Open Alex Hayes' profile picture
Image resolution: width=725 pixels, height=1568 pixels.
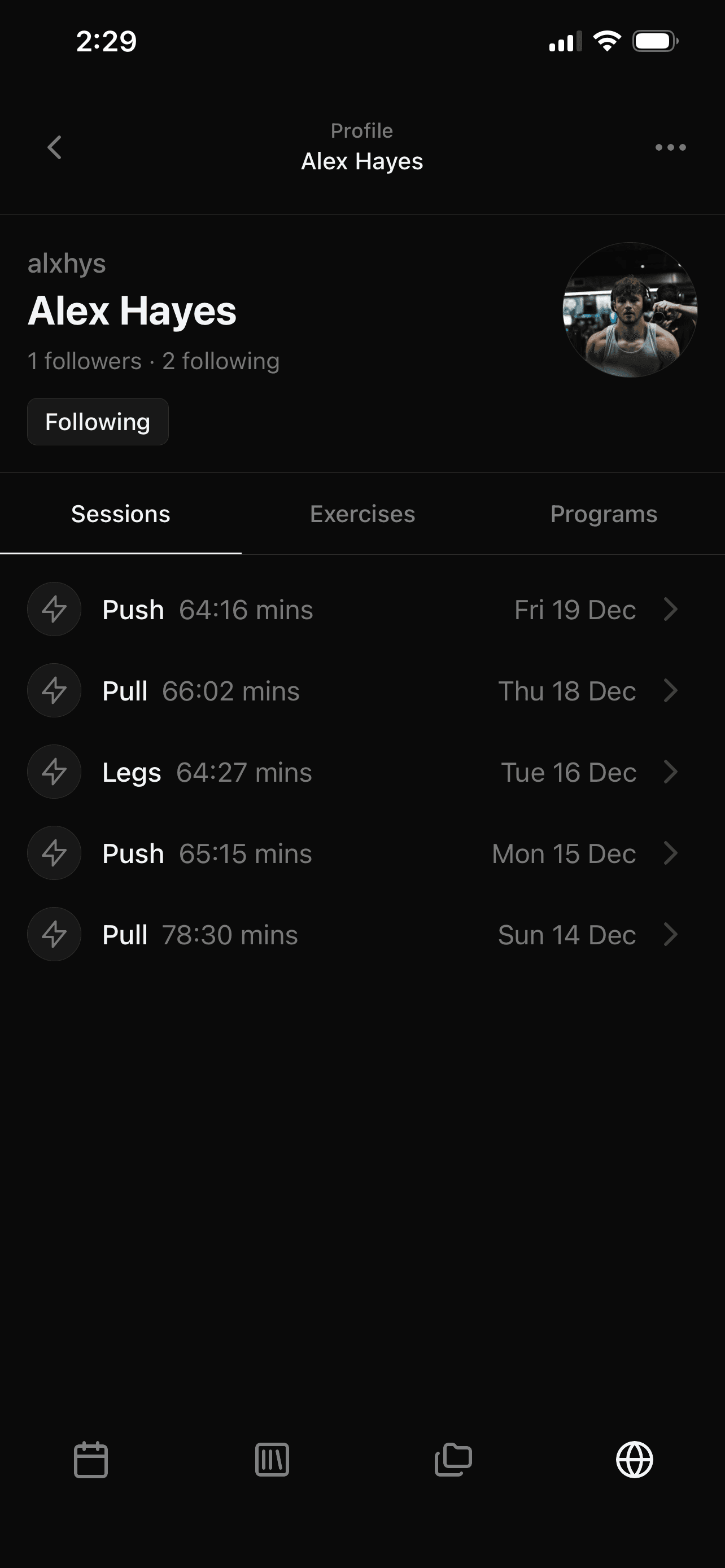pyautogui.click(x=630, y=310)
